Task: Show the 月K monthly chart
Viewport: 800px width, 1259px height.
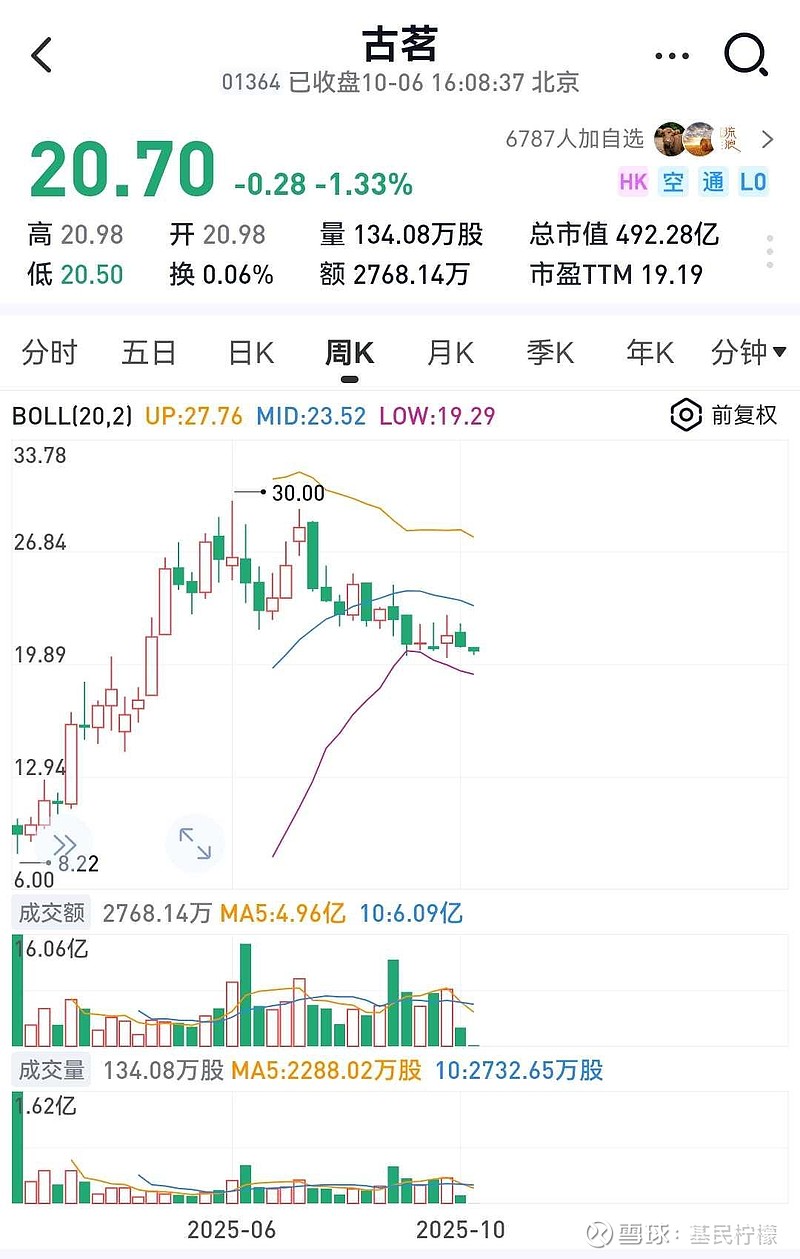Action: coord(450,352)
